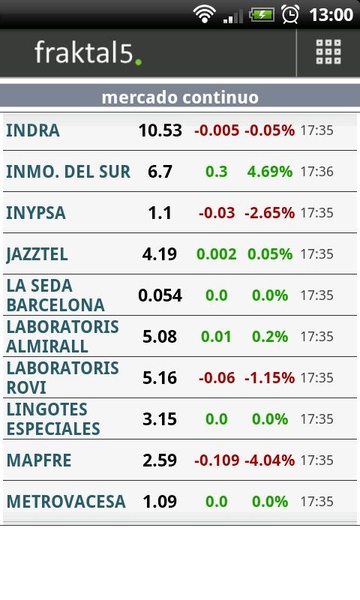Select the INMO. DEL SUR quote
The image size is (360, 600).
(180, 171)
